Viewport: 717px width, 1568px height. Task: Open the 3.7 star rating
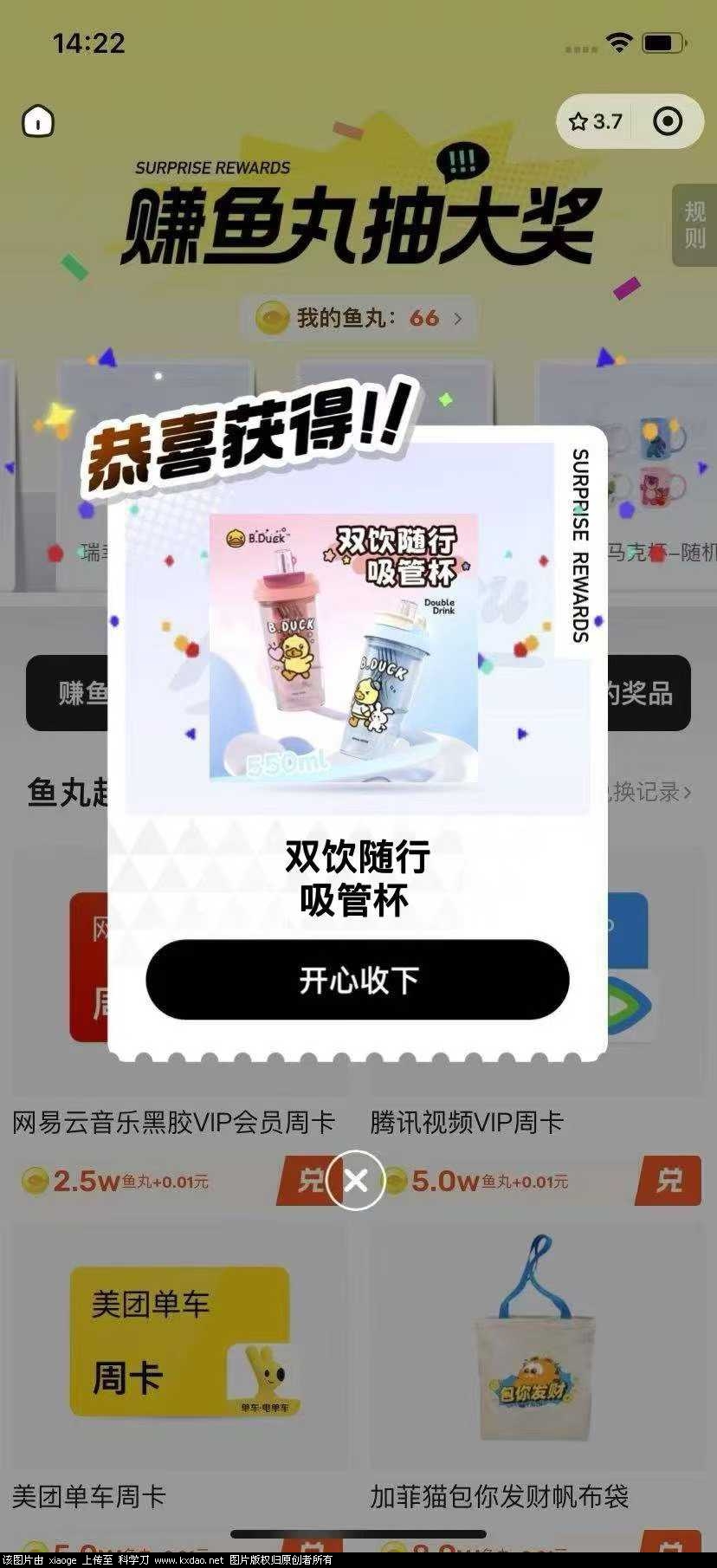tap(596, 121)
